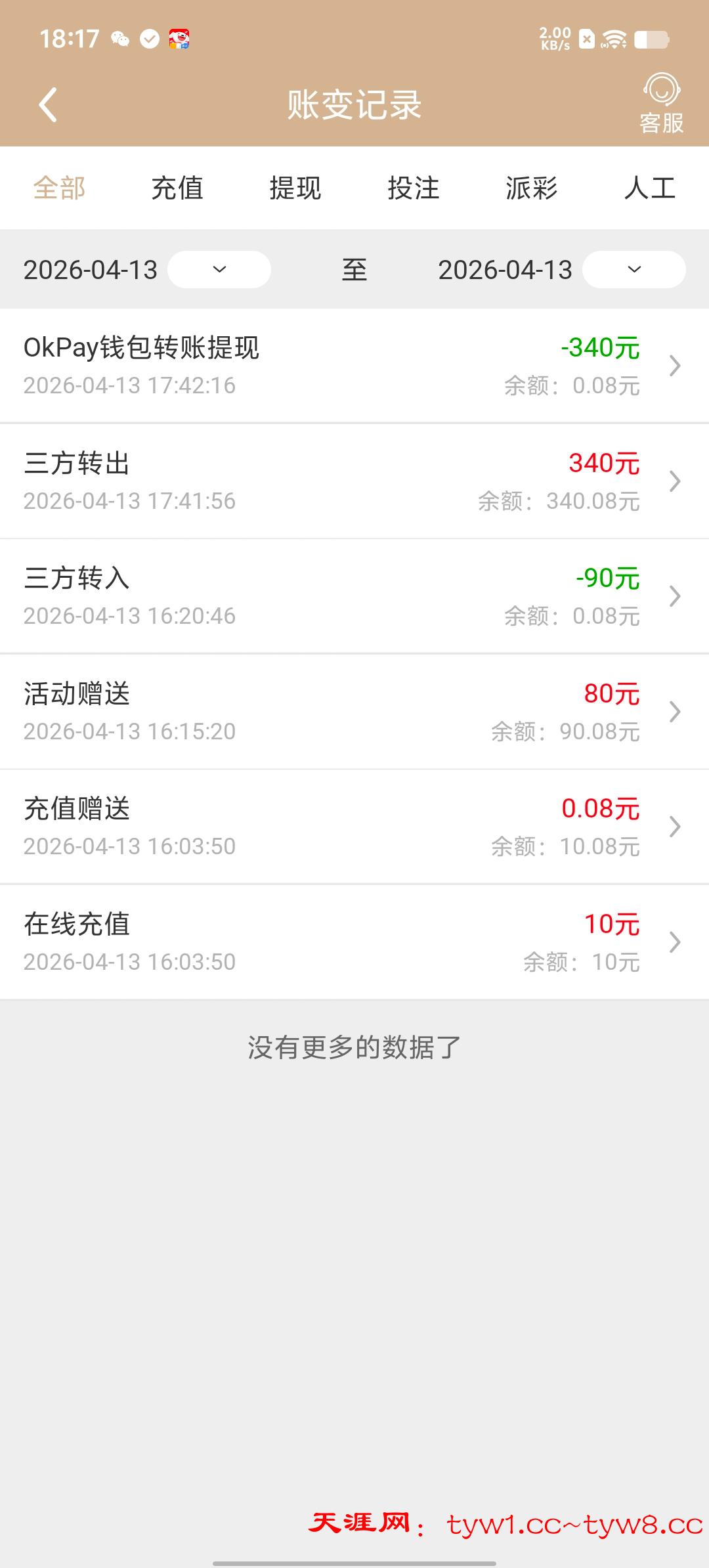The height and width of the screenshot is (1568, 709).
Task: Switch to the 充值 tab
Action: [177, 188]
